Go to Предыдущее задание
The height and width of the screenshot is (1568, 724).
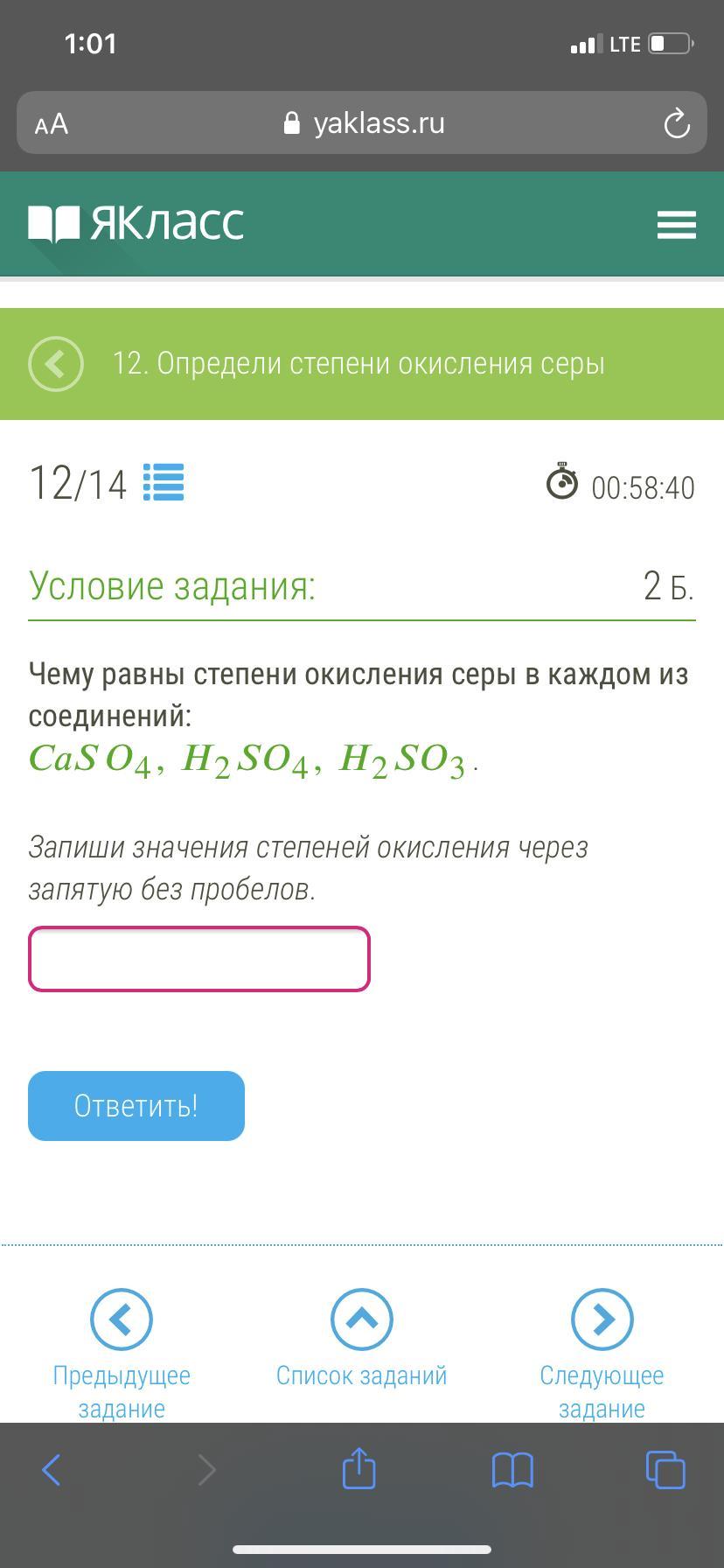122,1319
